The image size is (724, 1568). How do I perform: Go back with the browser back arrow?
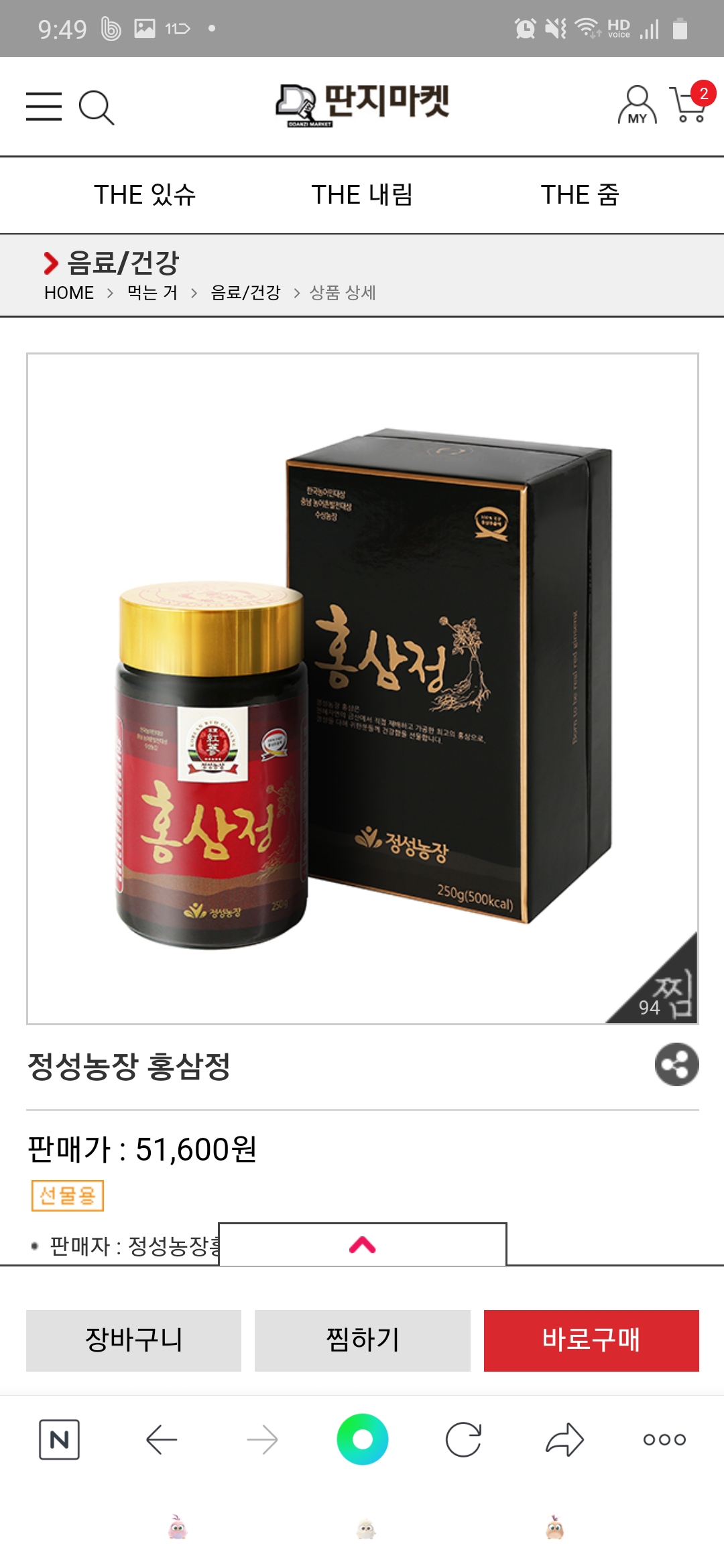[162, 1439]
